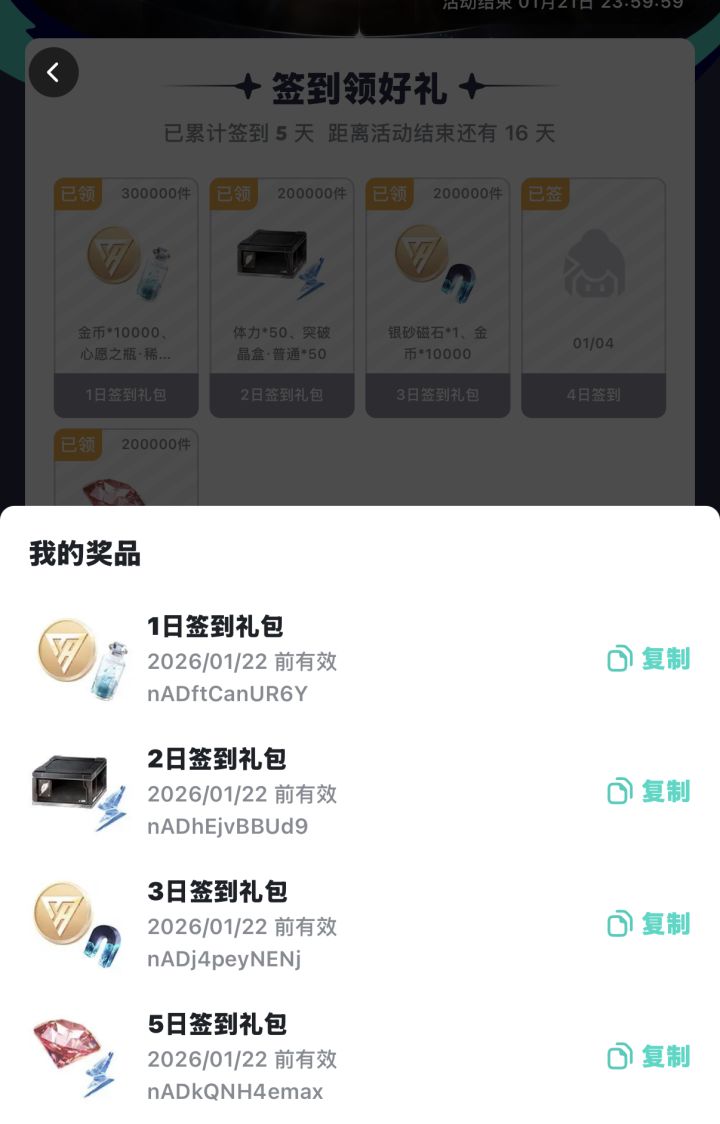This screenshot has width=720, height=1124.
Task: Click the 复制 button for 5日签到礼包
Action: click(668, 1057)
